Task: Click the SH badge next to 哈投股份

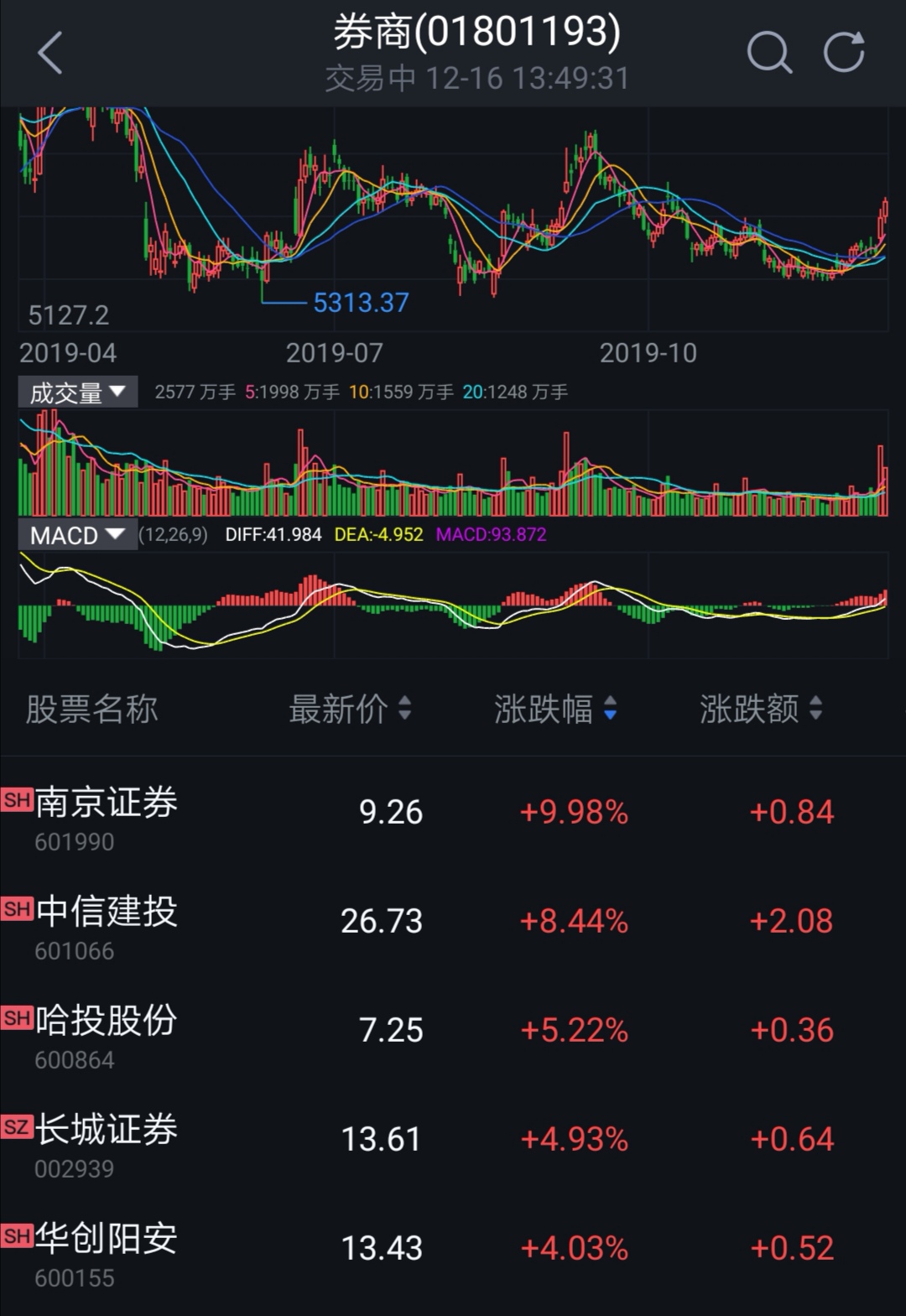Action: tap(18, 1016)
